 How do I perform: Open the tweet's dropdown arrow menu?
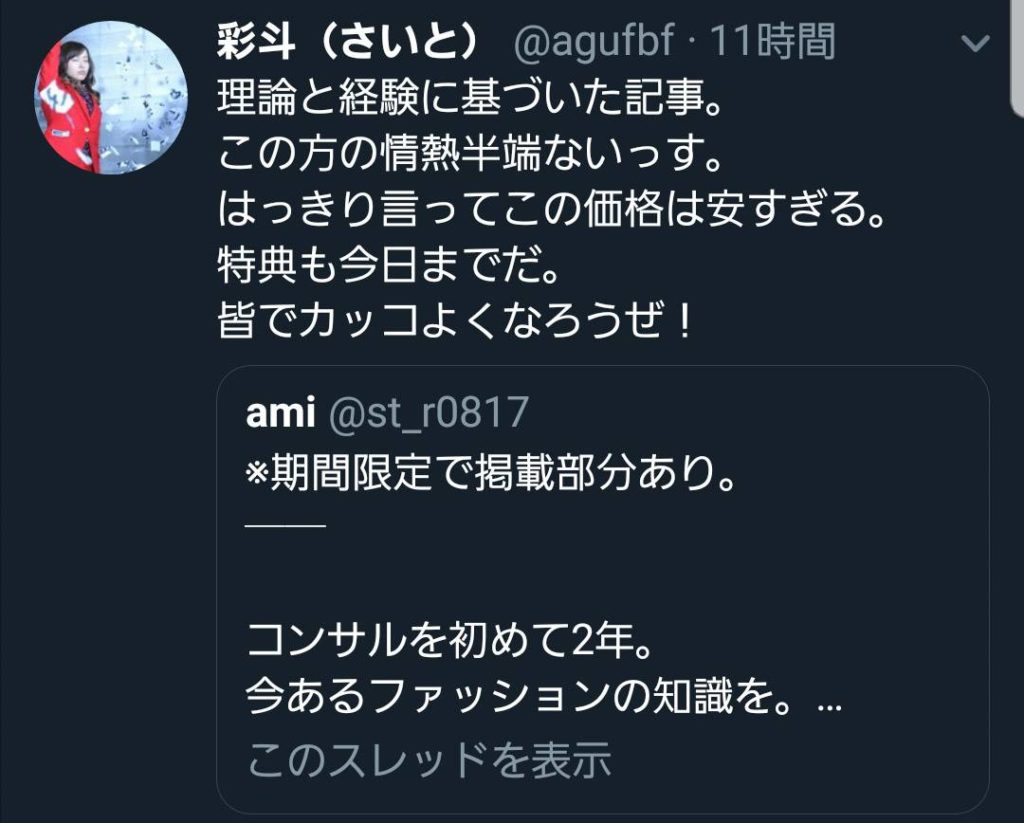pos(975,44)
